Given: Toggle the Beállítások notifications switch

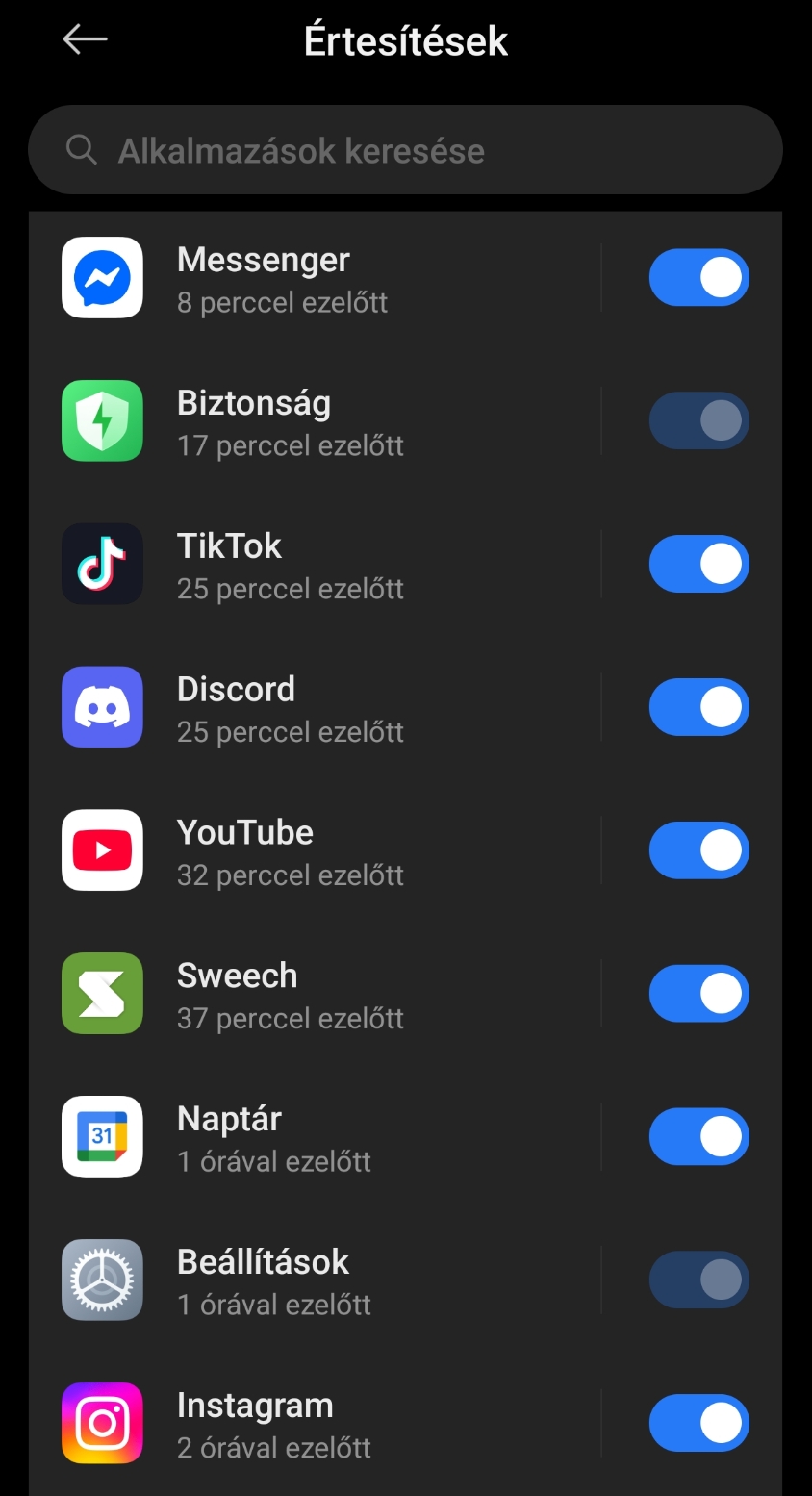Looking at the screenshot, I should (x=698, y=1281).
